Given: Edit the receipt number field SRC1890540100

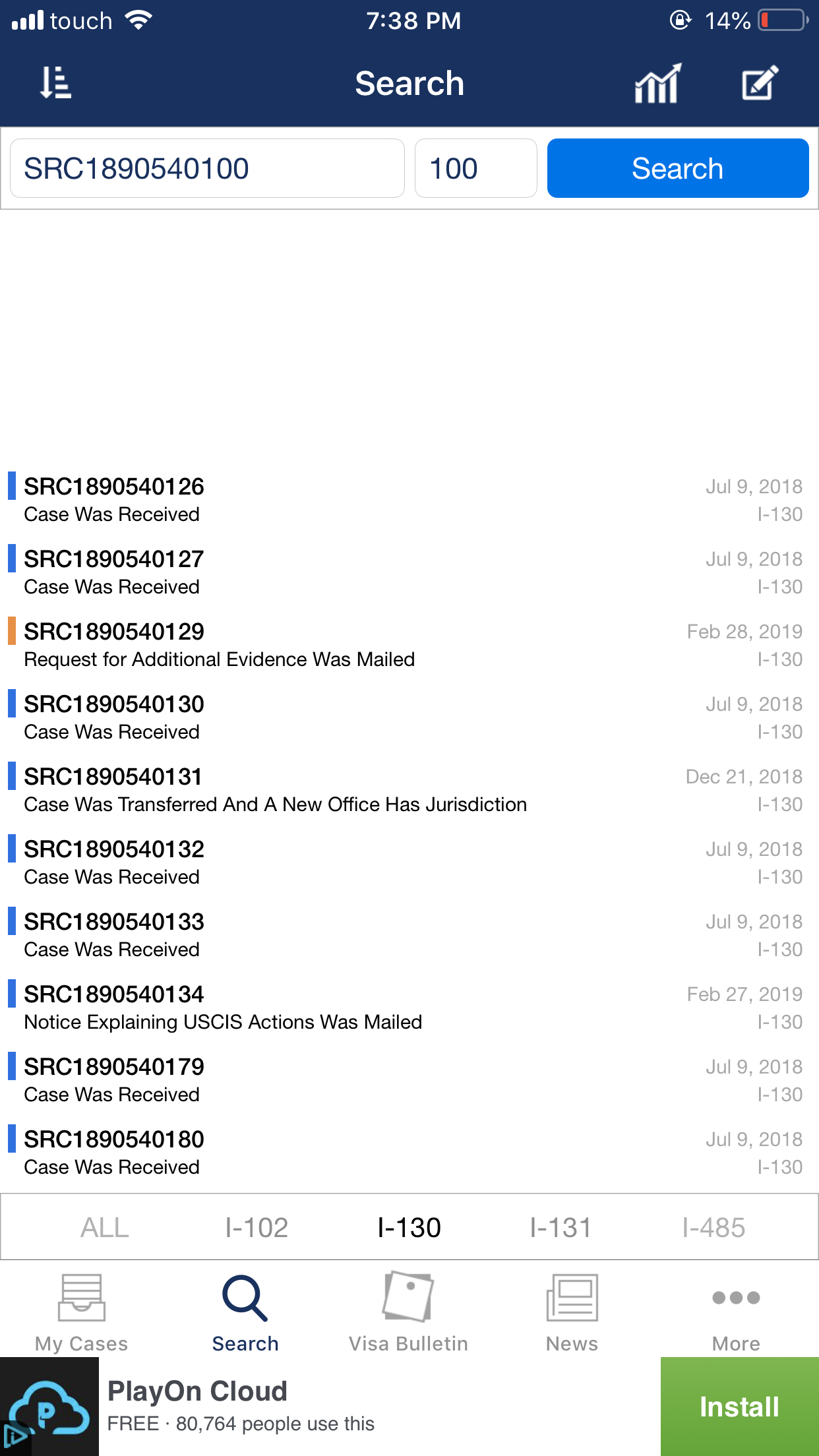Looking at the screenshot, I should 207,168.
